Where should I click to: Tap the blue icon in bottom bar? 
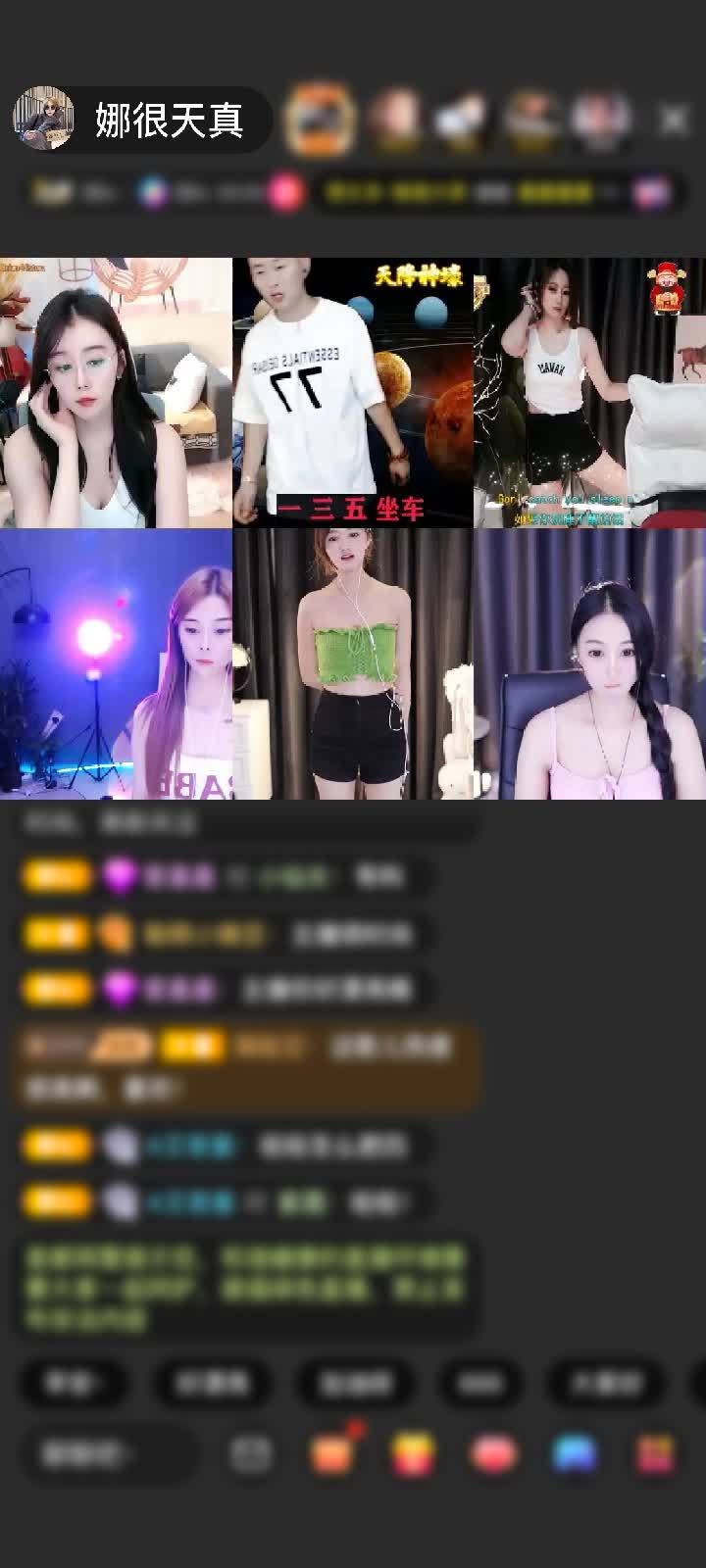click(x=575, y=1454)
